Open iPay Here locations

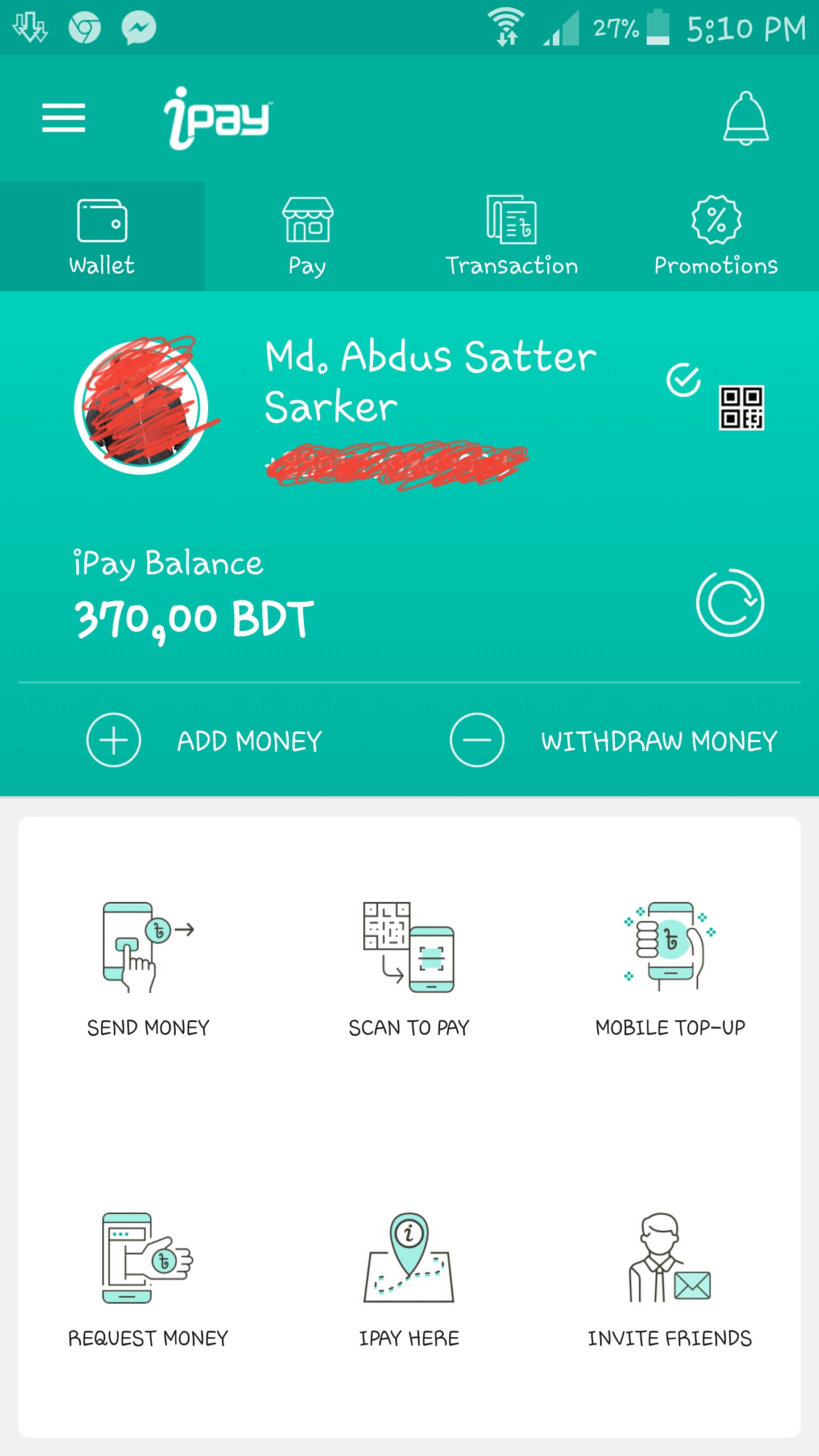[x=409, y=1280]
